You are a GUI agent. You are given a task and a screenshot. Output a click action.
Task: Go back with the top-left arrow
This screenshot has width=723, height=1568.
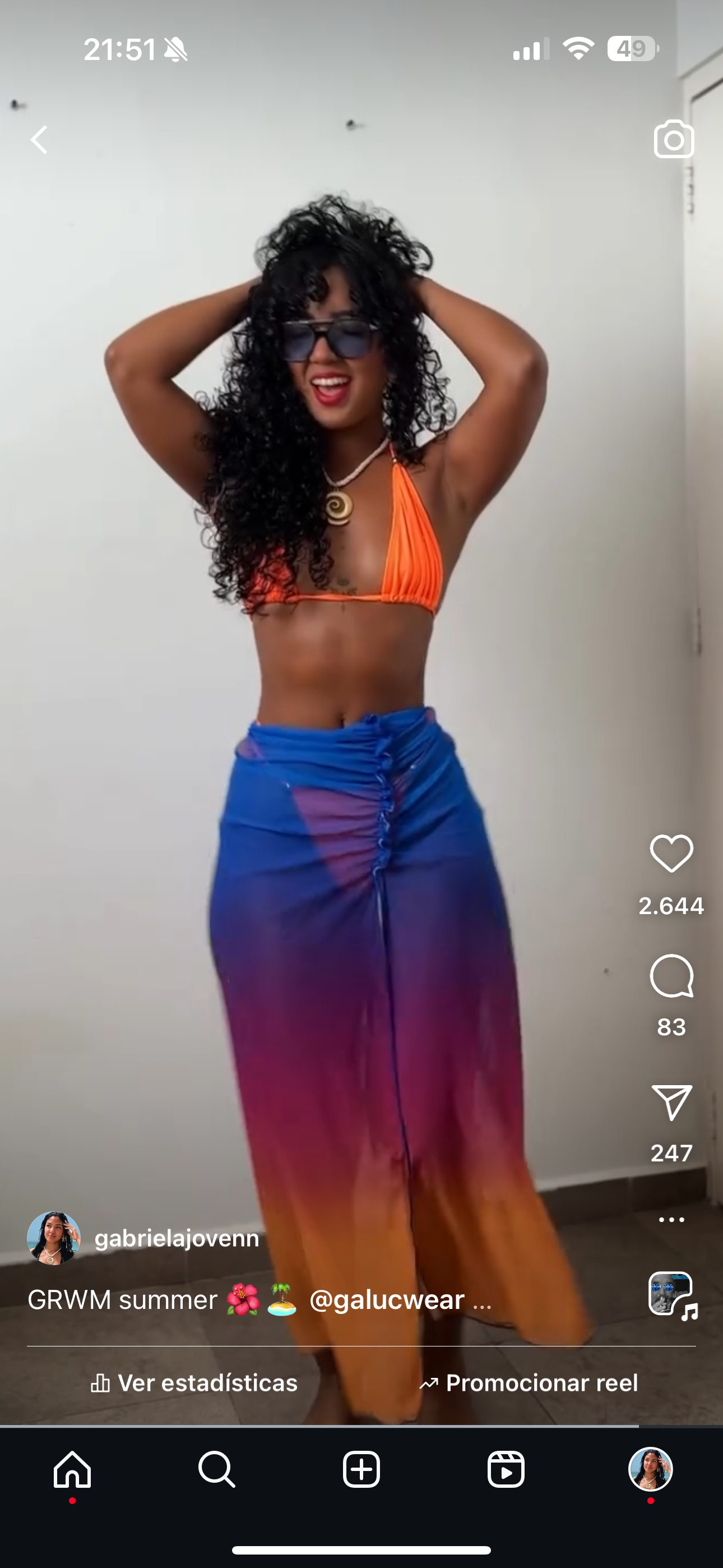click(40, 140)
